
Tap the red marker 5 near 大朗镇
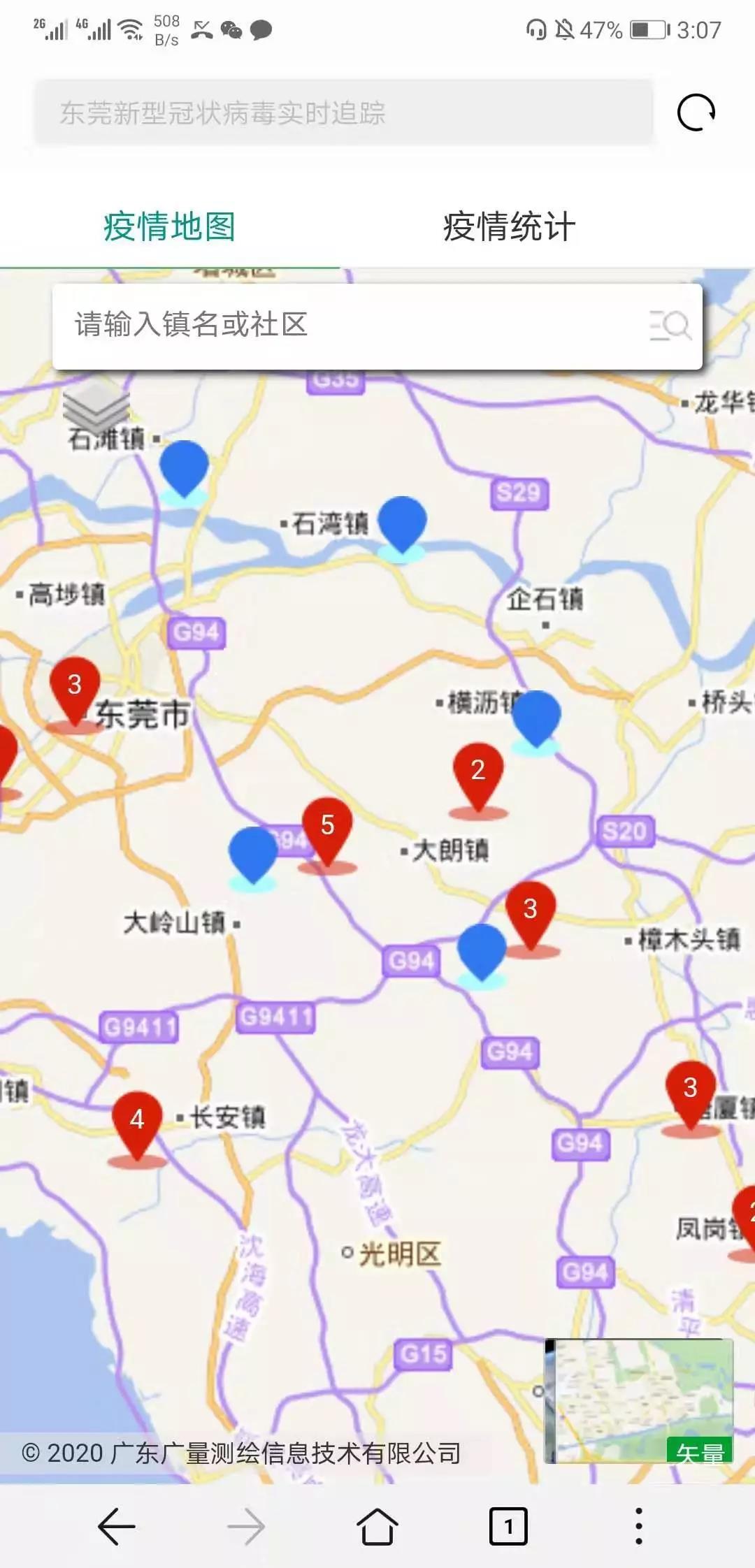pos(327,829)
